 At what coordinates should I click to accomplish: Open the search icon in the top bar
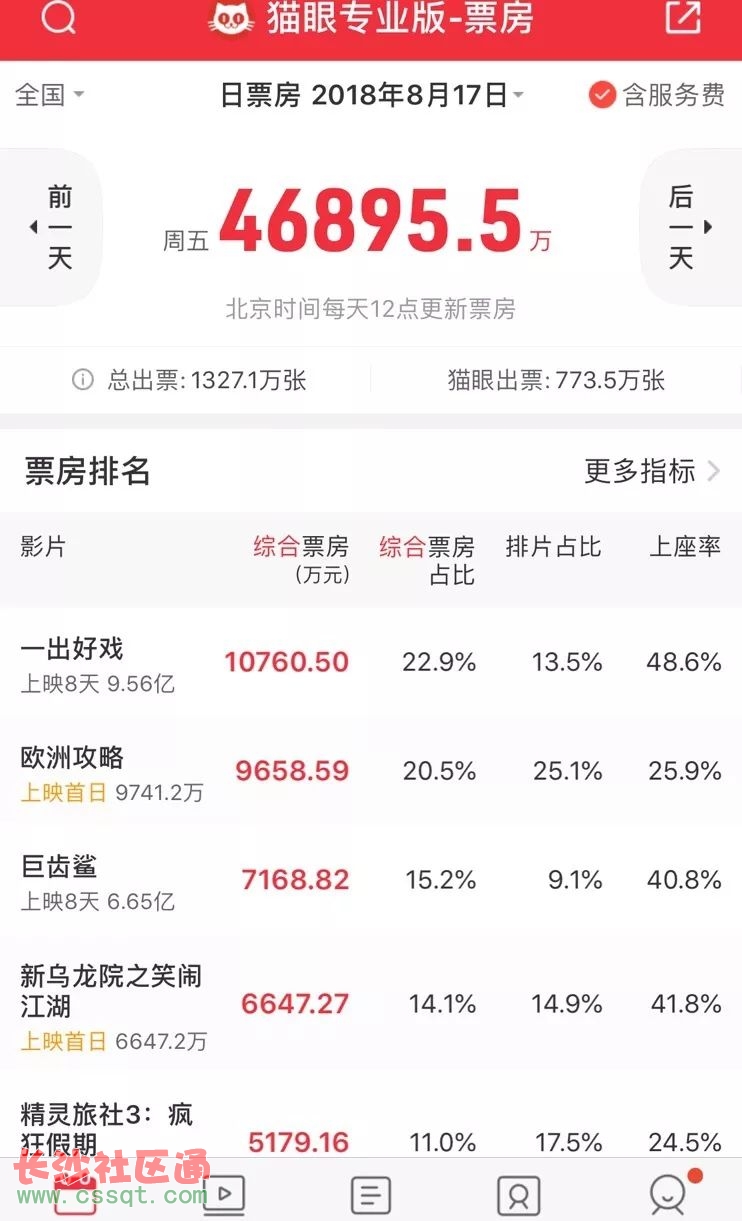click(x=58, y=18)
